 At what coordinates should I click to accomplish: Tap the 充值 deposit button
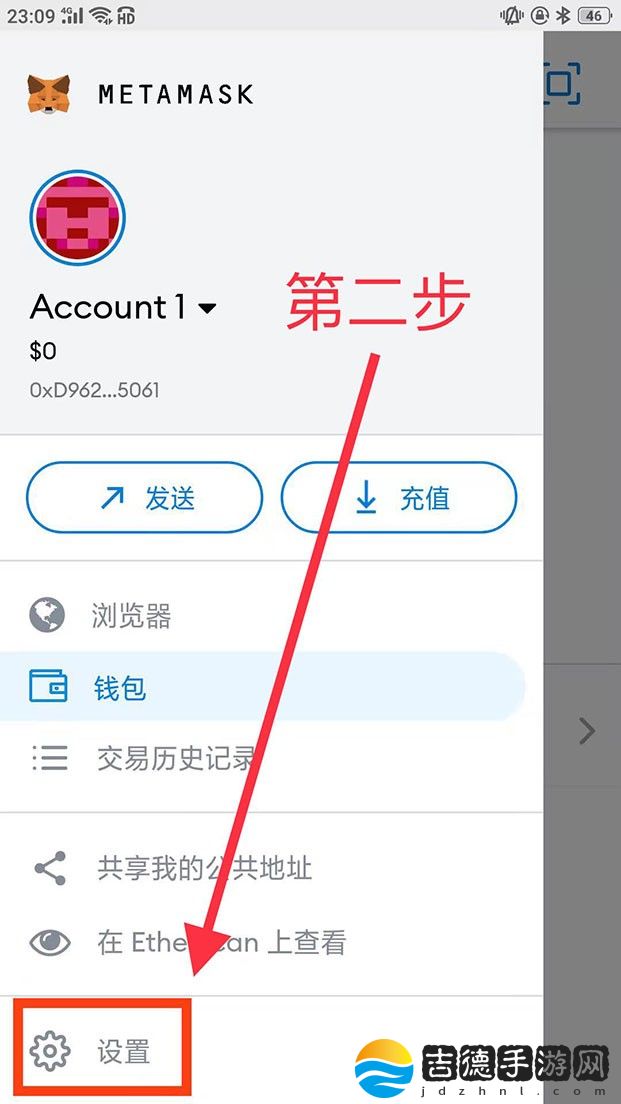tap(399, 498)
